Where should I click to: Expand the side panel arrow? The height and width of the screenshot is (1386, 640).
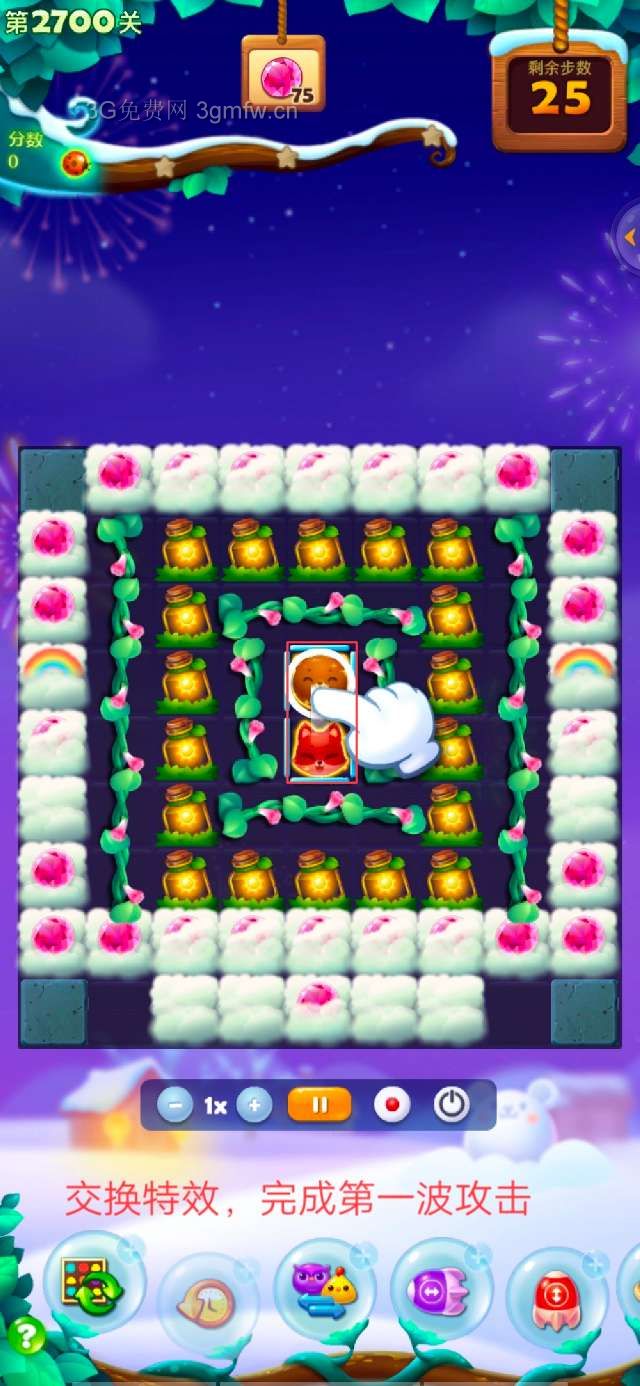click(630, 237)
